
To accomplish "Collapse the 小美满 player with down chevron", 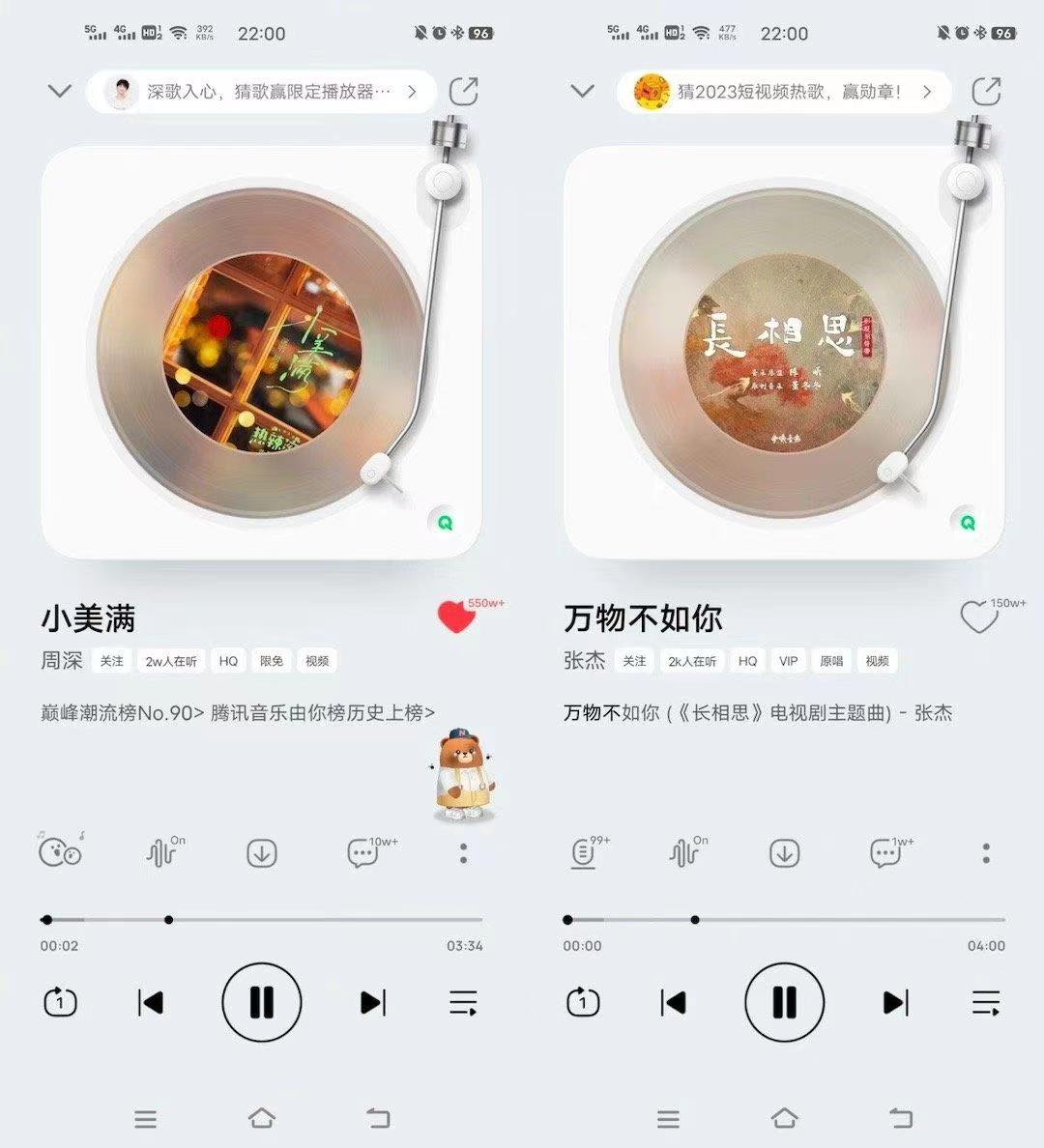I will tap(59, 90).
